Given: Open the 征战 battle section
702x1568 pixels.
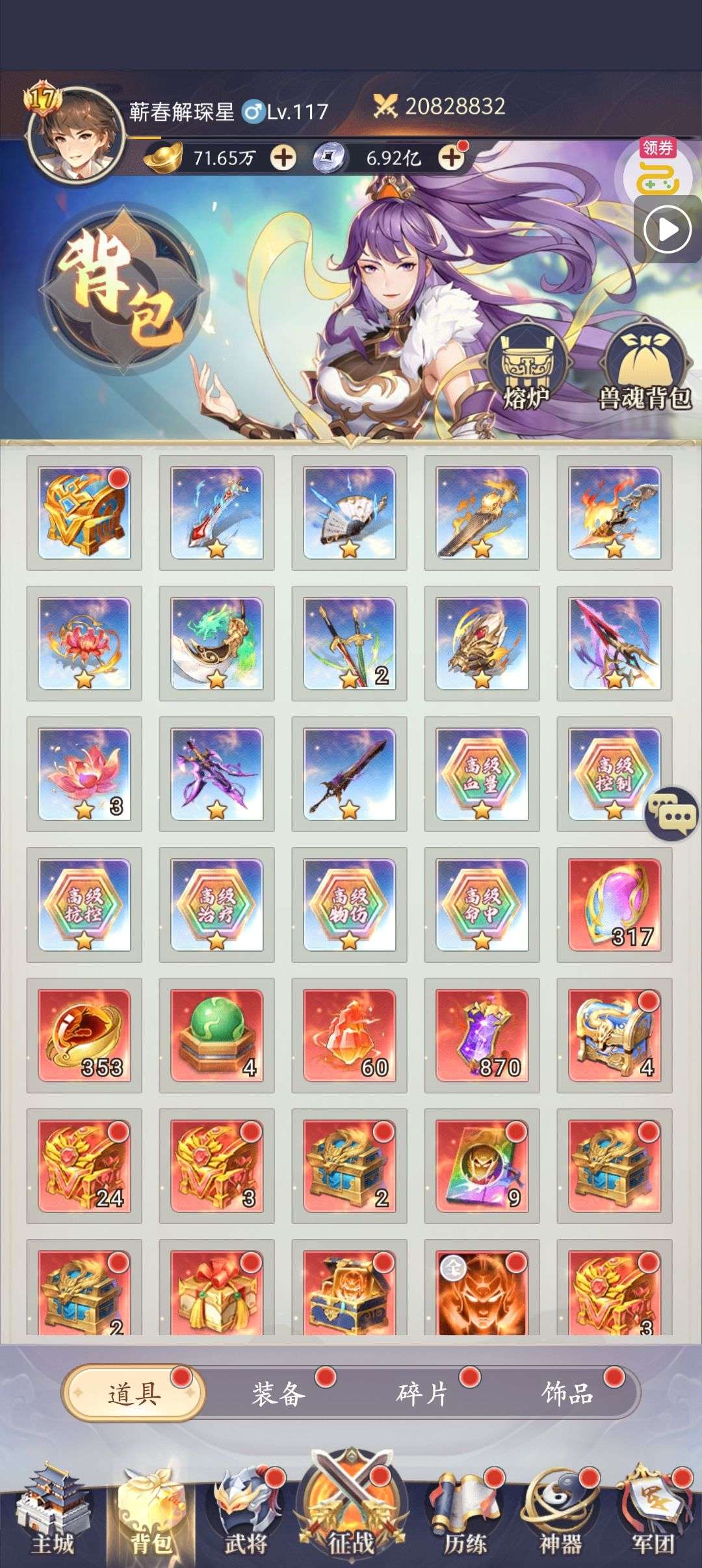Looking at the screenshot, I should coord(351,1515).
